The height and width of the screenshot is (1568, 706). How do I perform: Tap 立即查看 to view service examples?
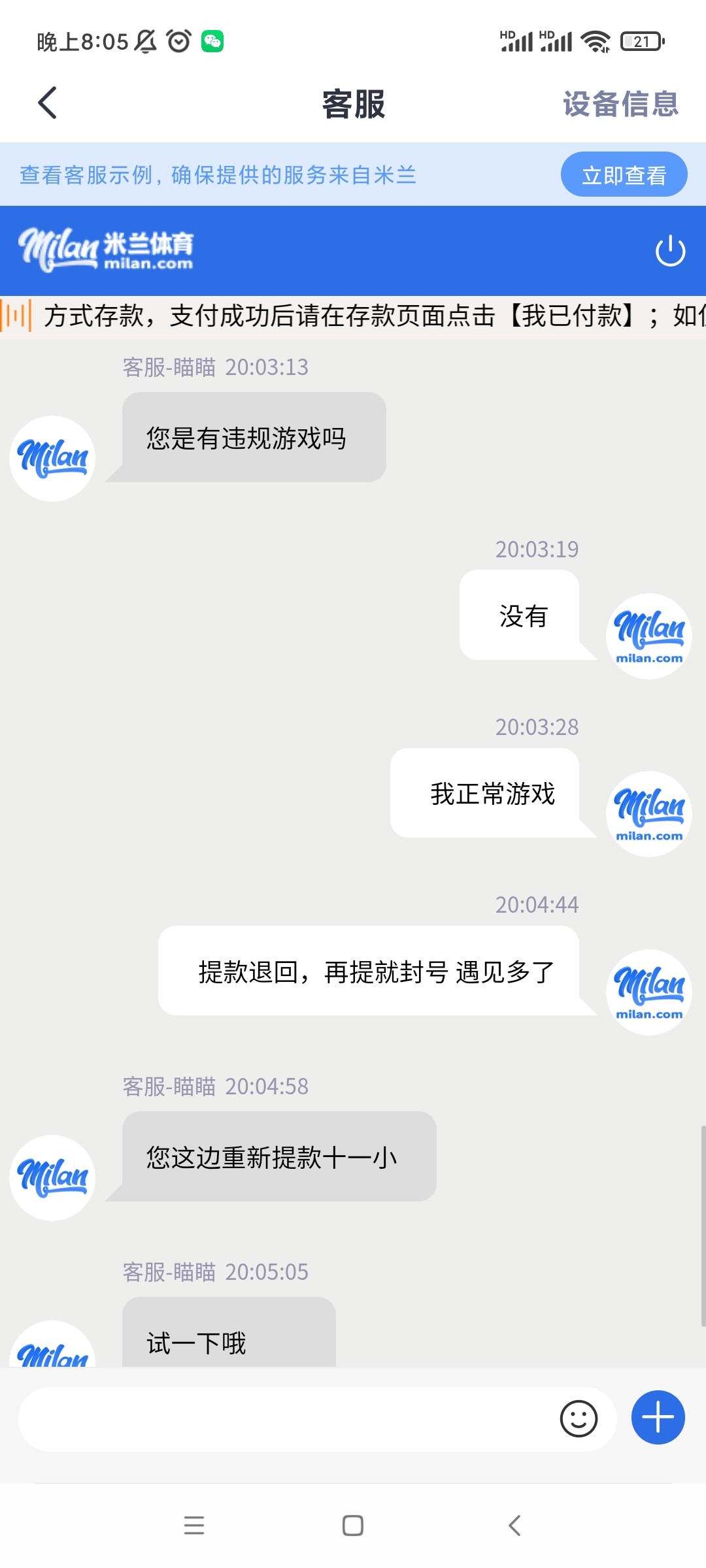[x=624, y=175]
